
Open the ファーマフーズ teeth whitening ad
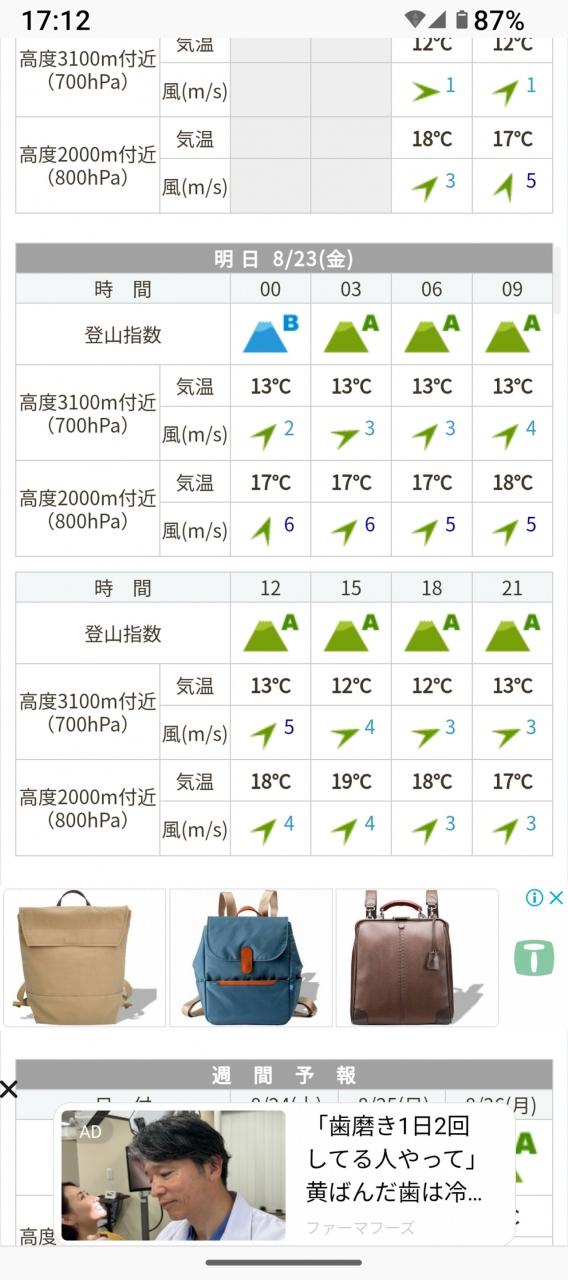(284, 1175)
